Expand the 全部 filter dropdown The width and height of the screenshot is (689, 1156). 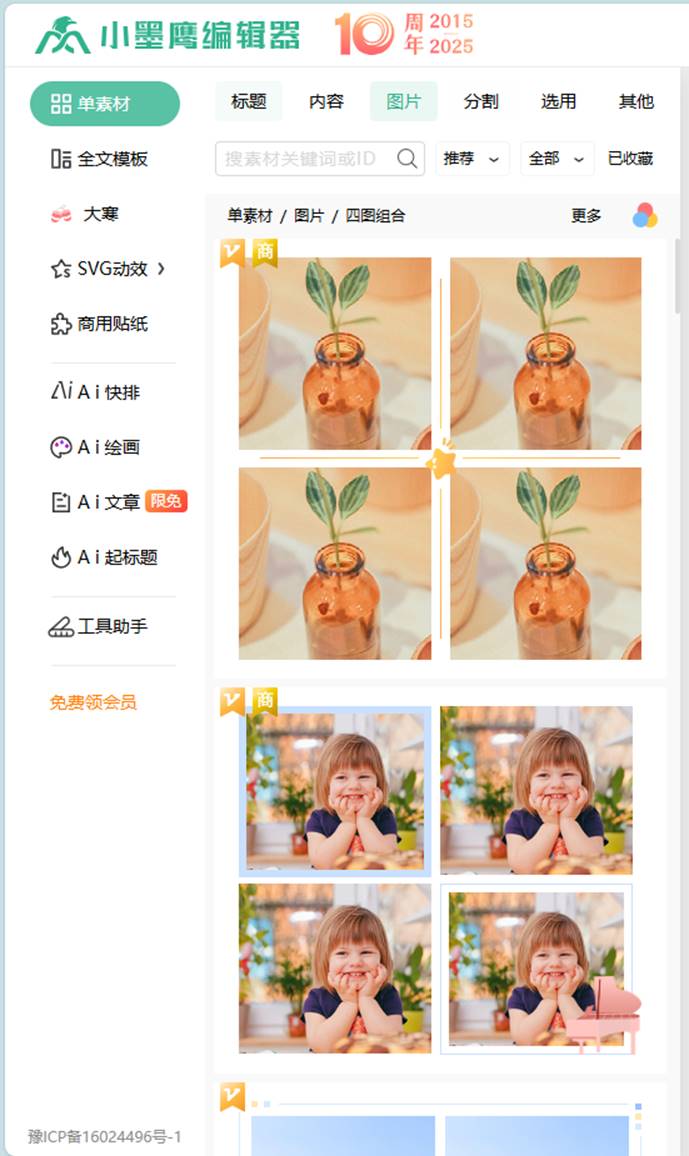pyautogui.click(x=557, y=158)
